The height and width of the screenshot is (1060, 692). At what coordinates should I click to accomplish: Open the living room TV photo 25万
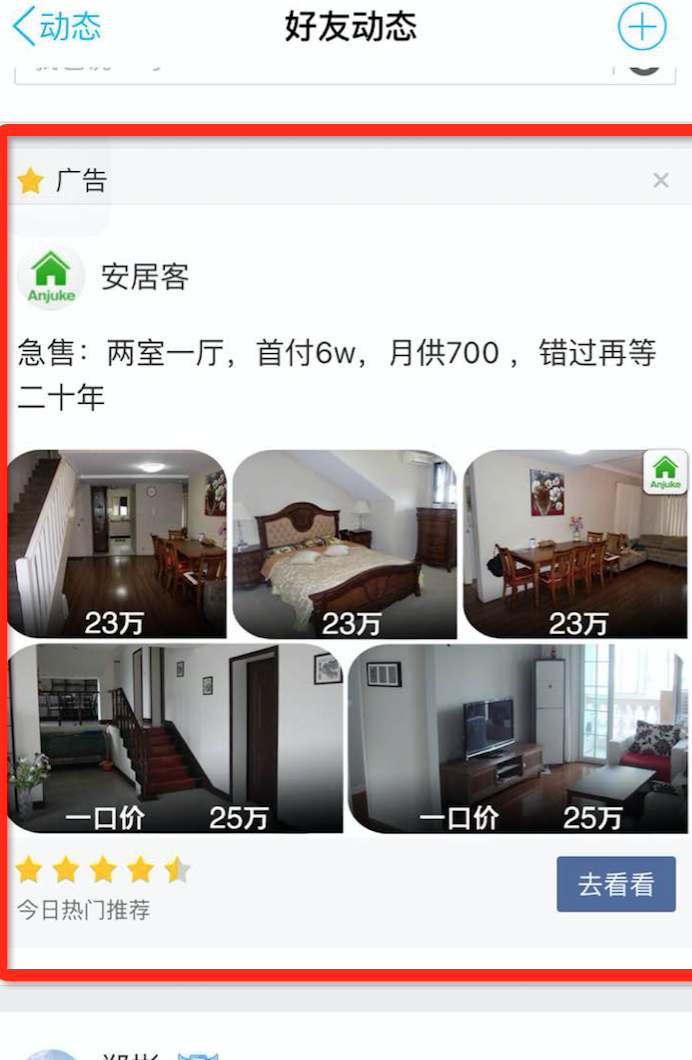click(518, 738)
